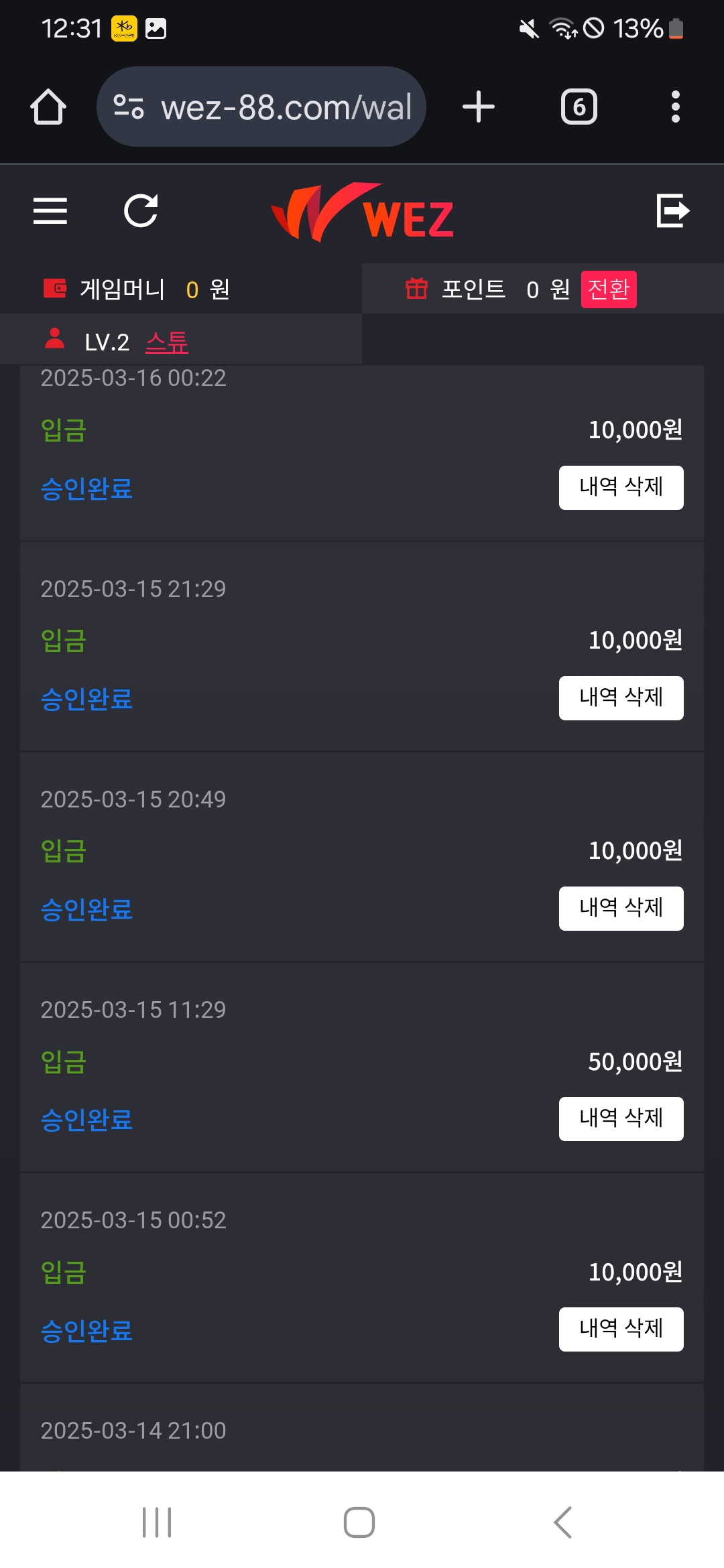Screen dimensions: 724x1568
Task: Delete the 2025-03-15 20:49 deposit record
Action: [621, 908]
